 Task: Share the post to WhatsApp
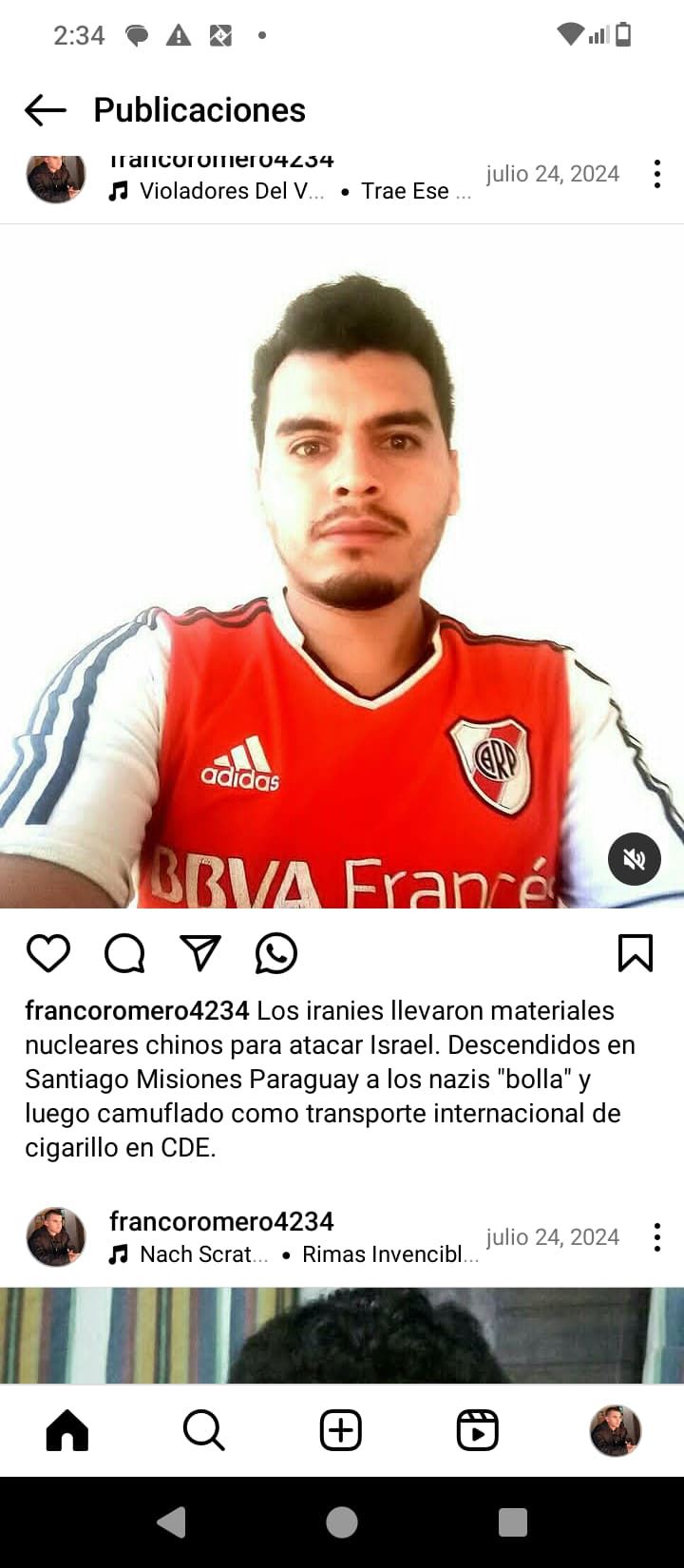pyautogui.click(x=276, y=953)
